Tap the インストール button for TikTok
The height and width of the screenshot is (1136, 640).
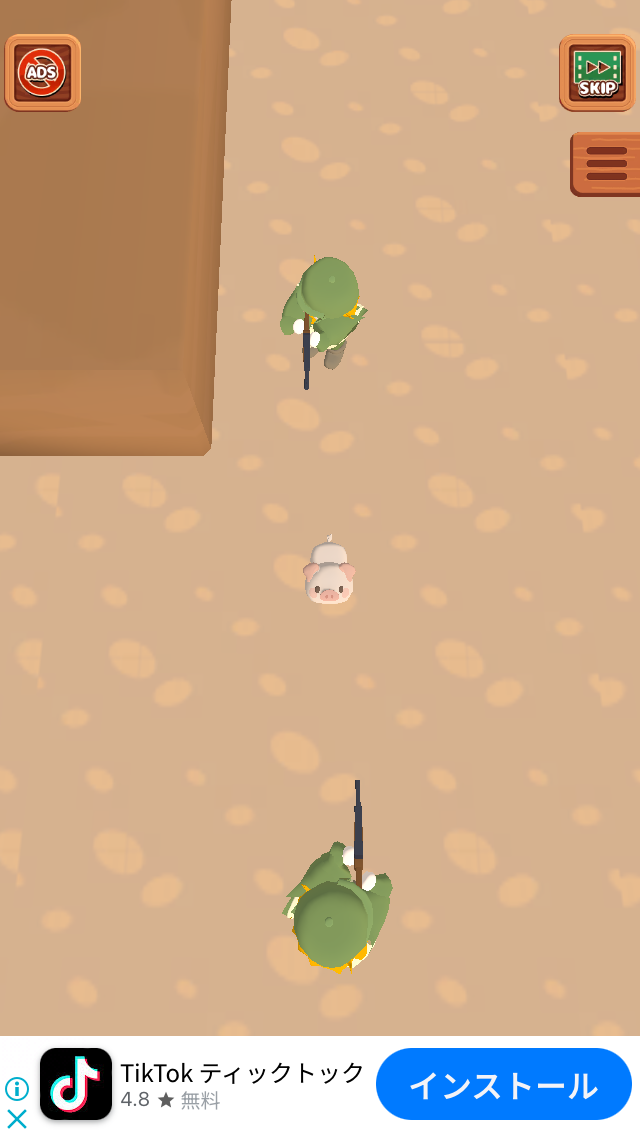(x=504, y=1085)
